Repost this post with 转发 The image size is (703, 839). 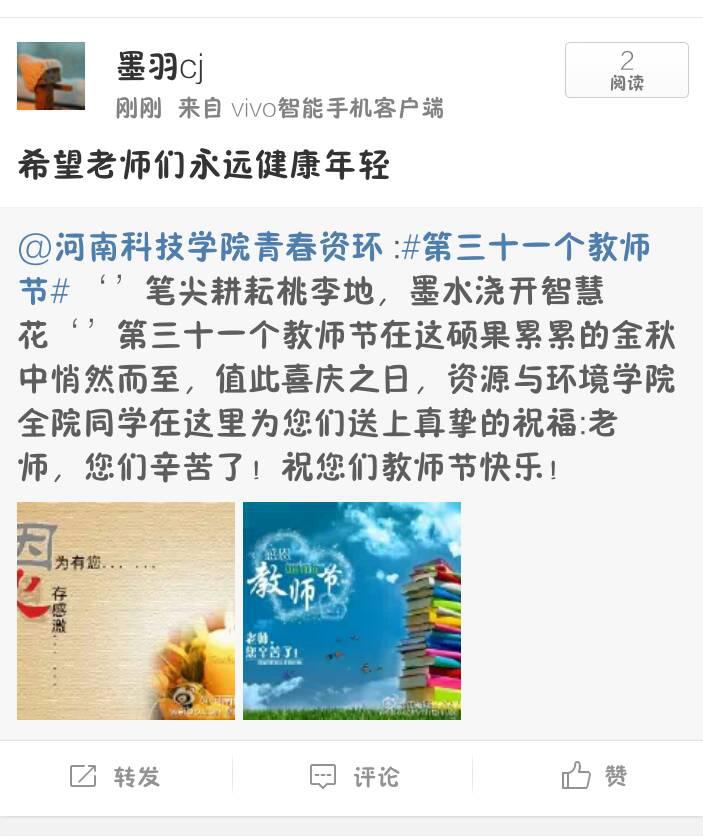pyautogui.click(x=115, y=776)
